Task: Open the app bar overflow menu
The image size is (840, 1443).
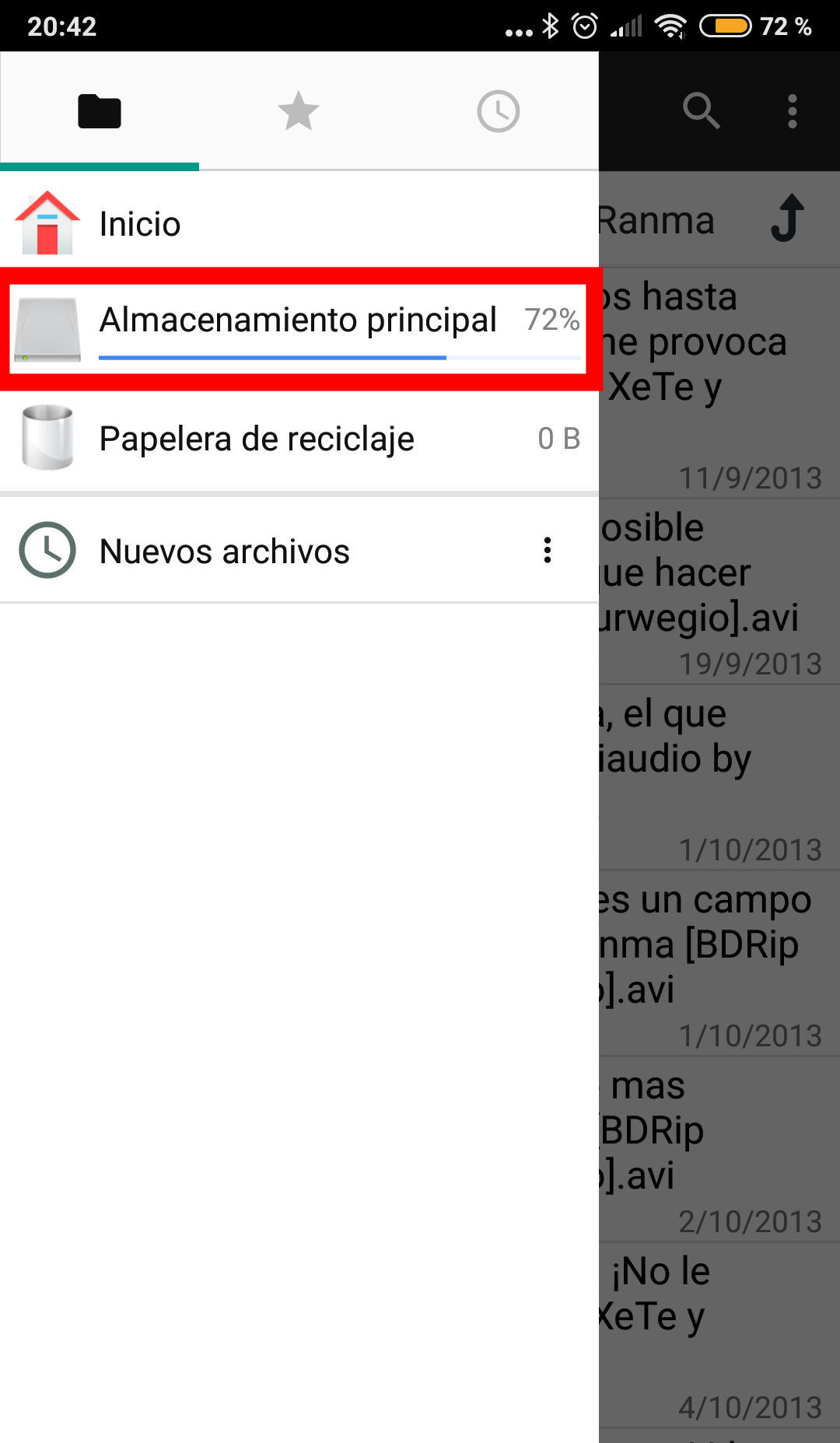Action: 792,111
